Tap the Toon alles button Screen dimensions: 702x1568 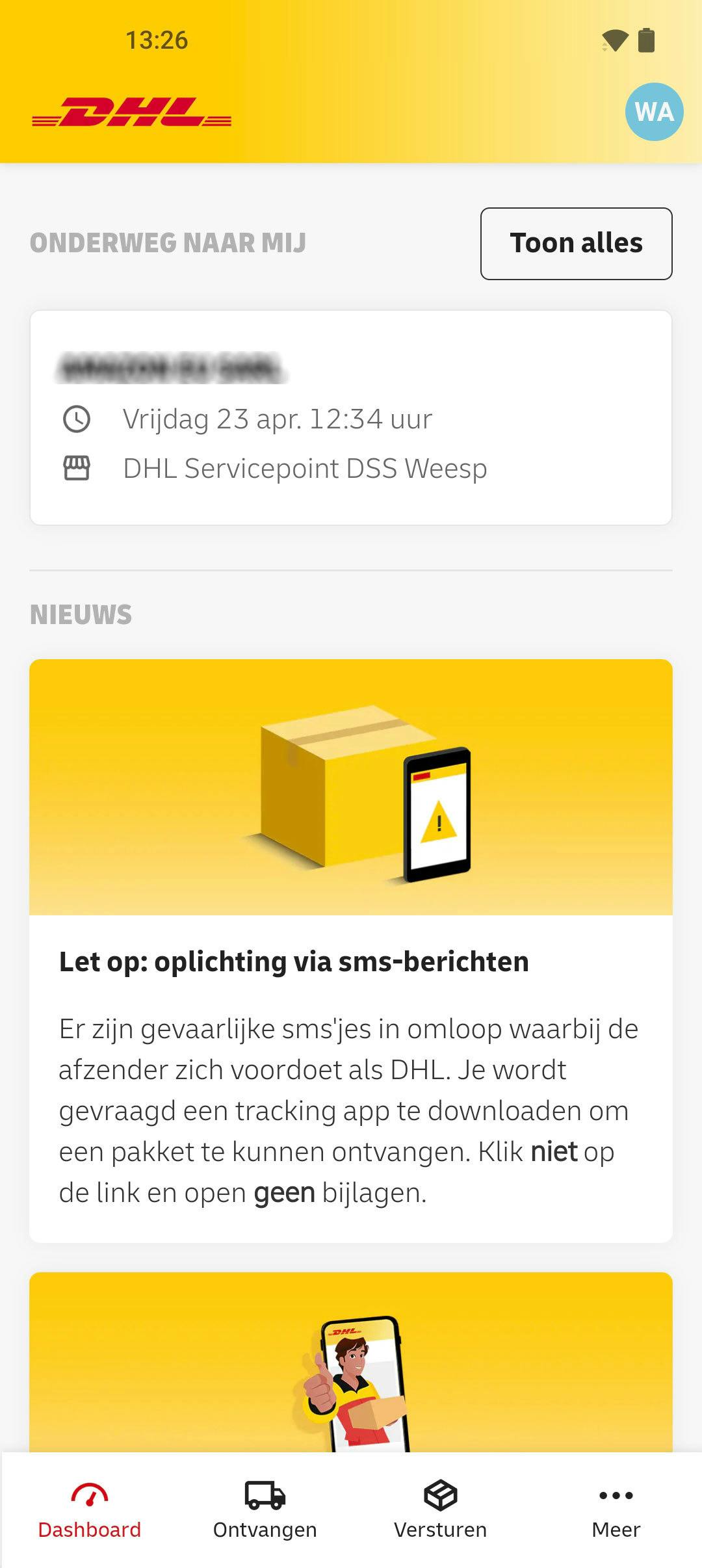coord(576,244)
